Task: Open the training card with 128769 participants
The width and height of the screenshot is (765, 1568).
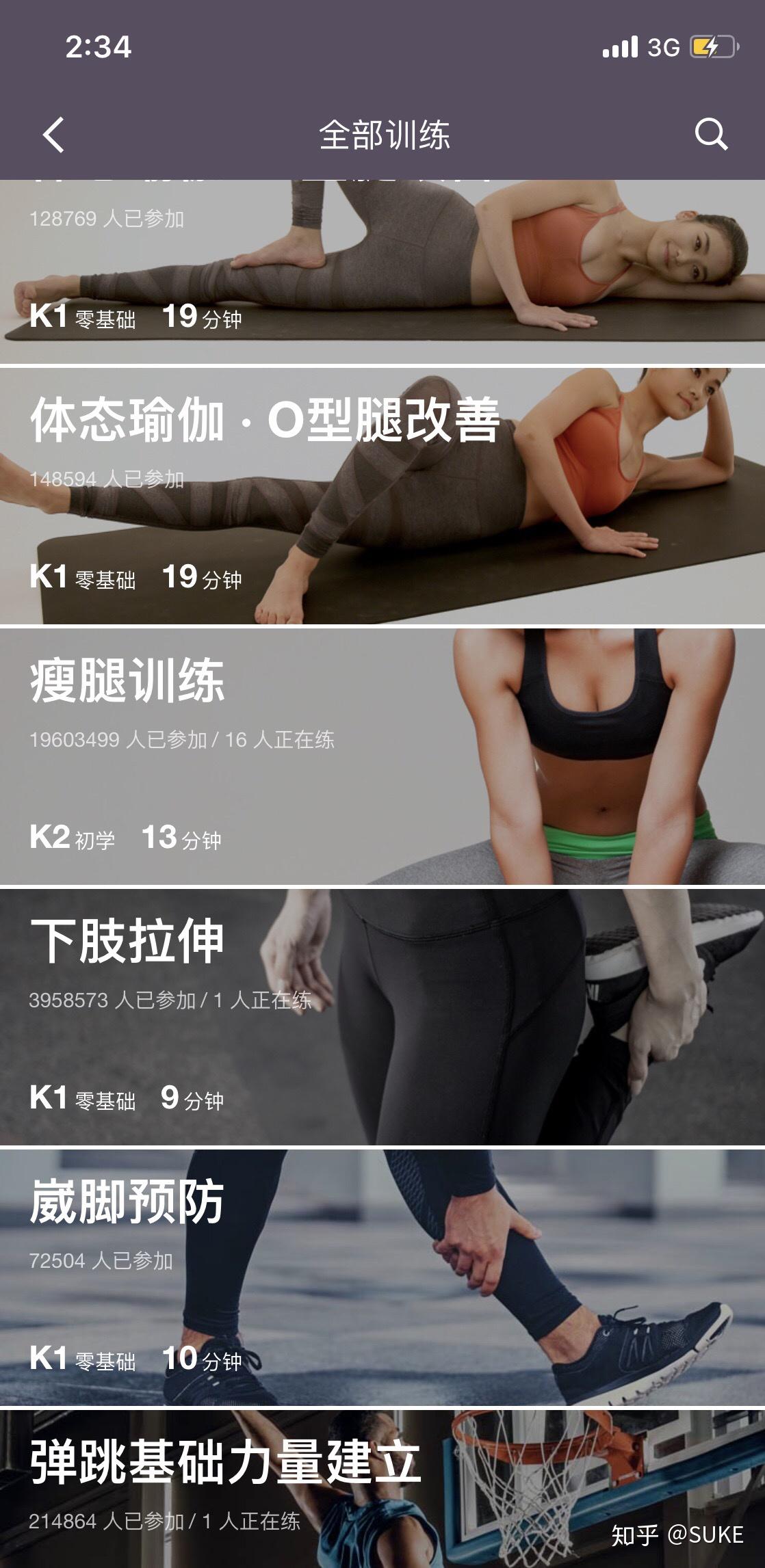Action: (x=382, y=271)
